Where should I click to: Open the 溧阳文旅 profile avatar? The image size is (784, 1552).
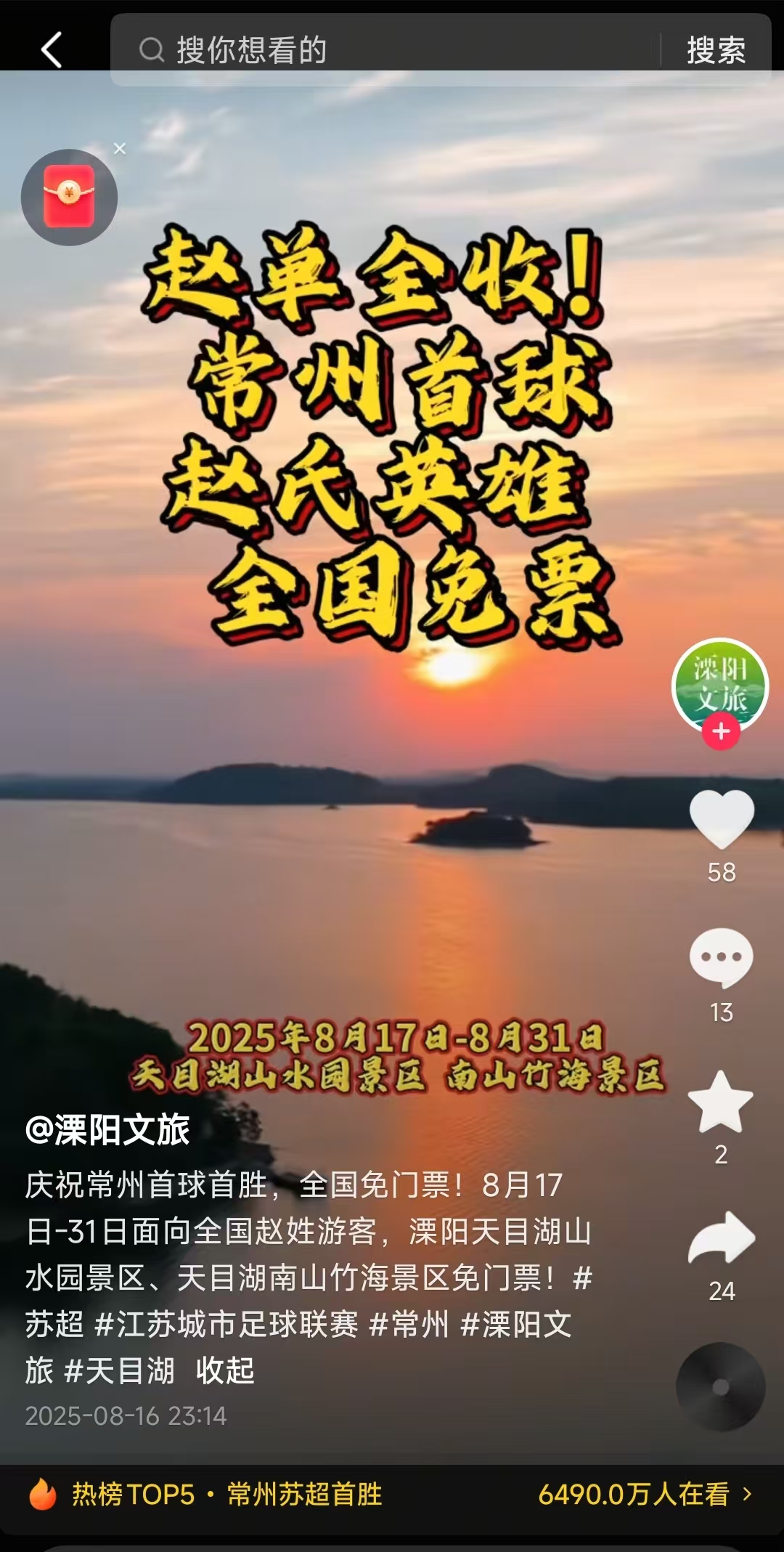pyautogui.click(x=719, y=683)
